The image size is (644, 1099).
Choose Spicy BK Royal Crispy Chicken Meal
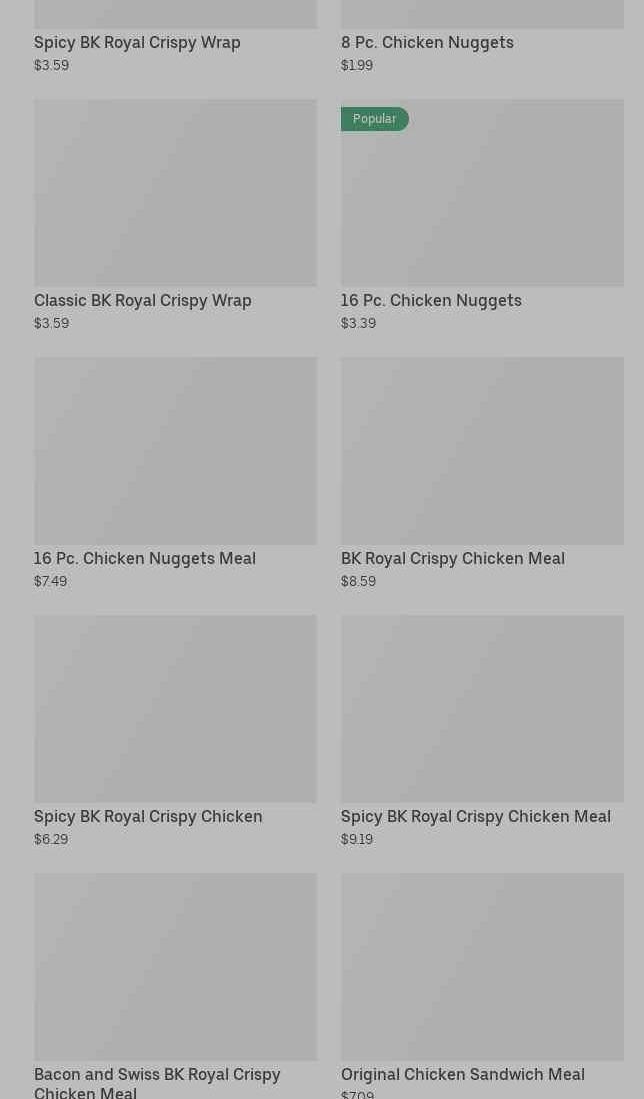point(482,731)
